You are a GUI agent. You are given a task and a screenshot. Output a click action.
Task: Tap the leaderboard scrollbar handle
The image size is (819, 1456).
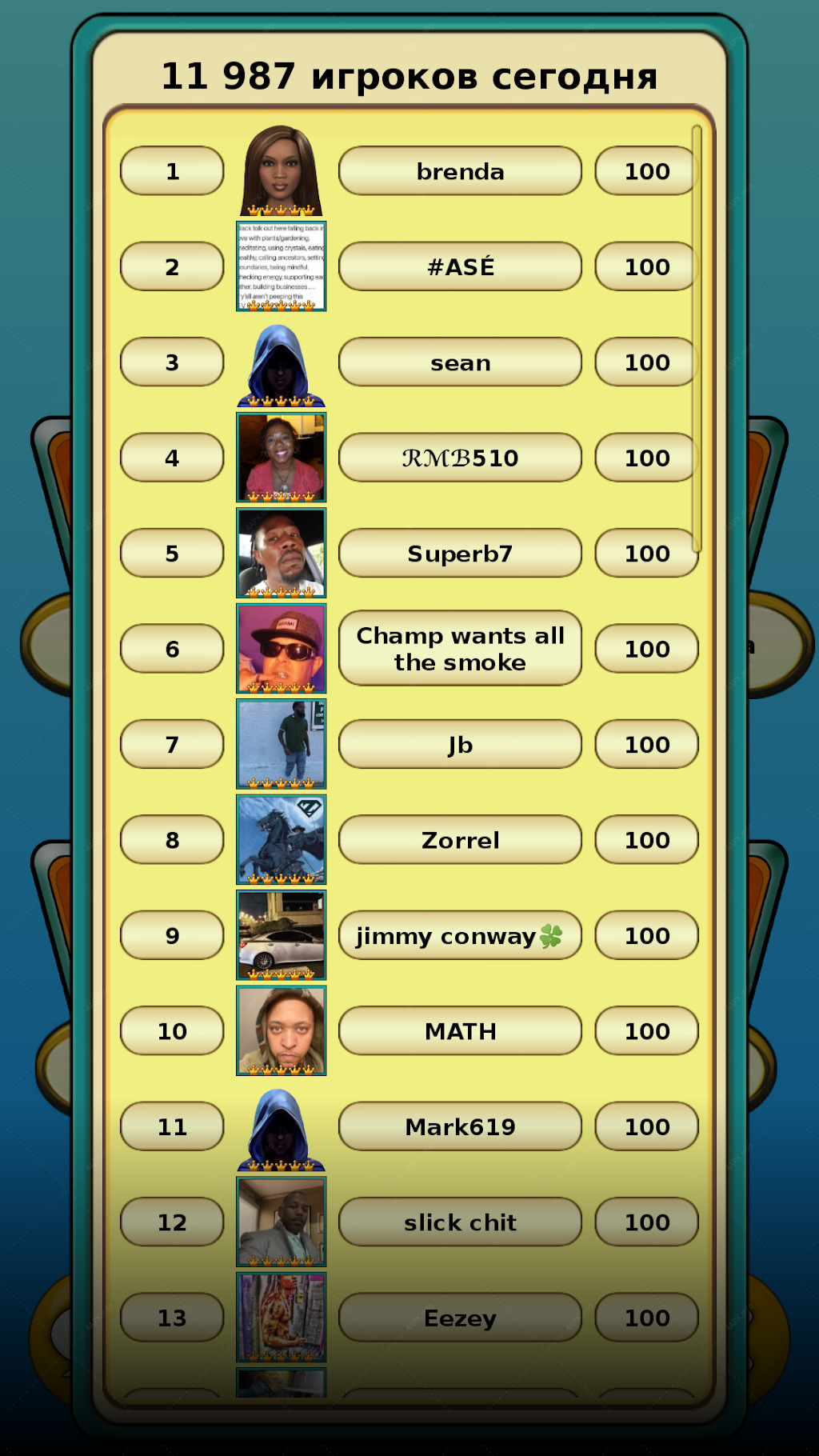click(x=697, y=338)
